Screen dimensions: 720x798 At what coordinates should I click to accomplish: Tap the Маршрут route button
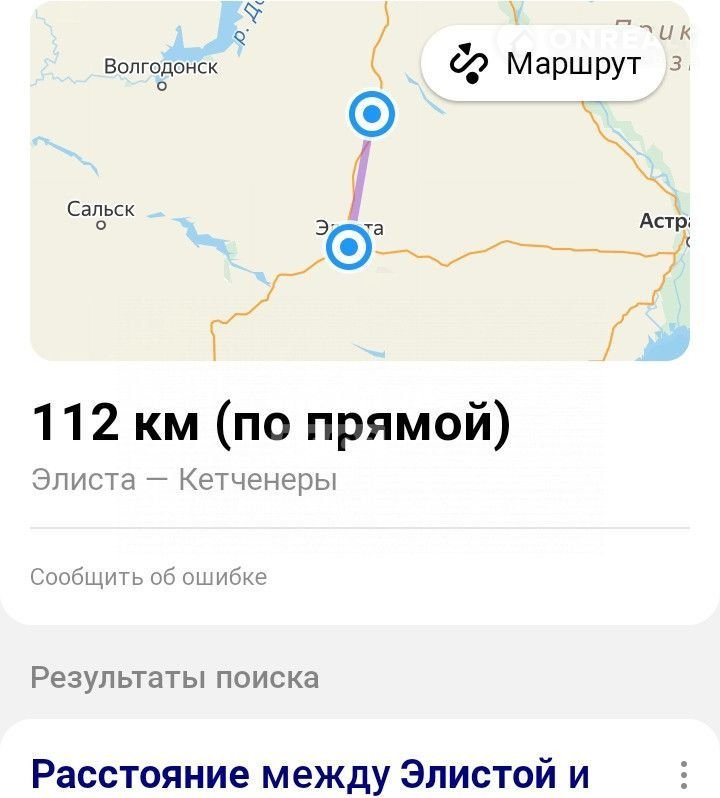coord(543,63)
